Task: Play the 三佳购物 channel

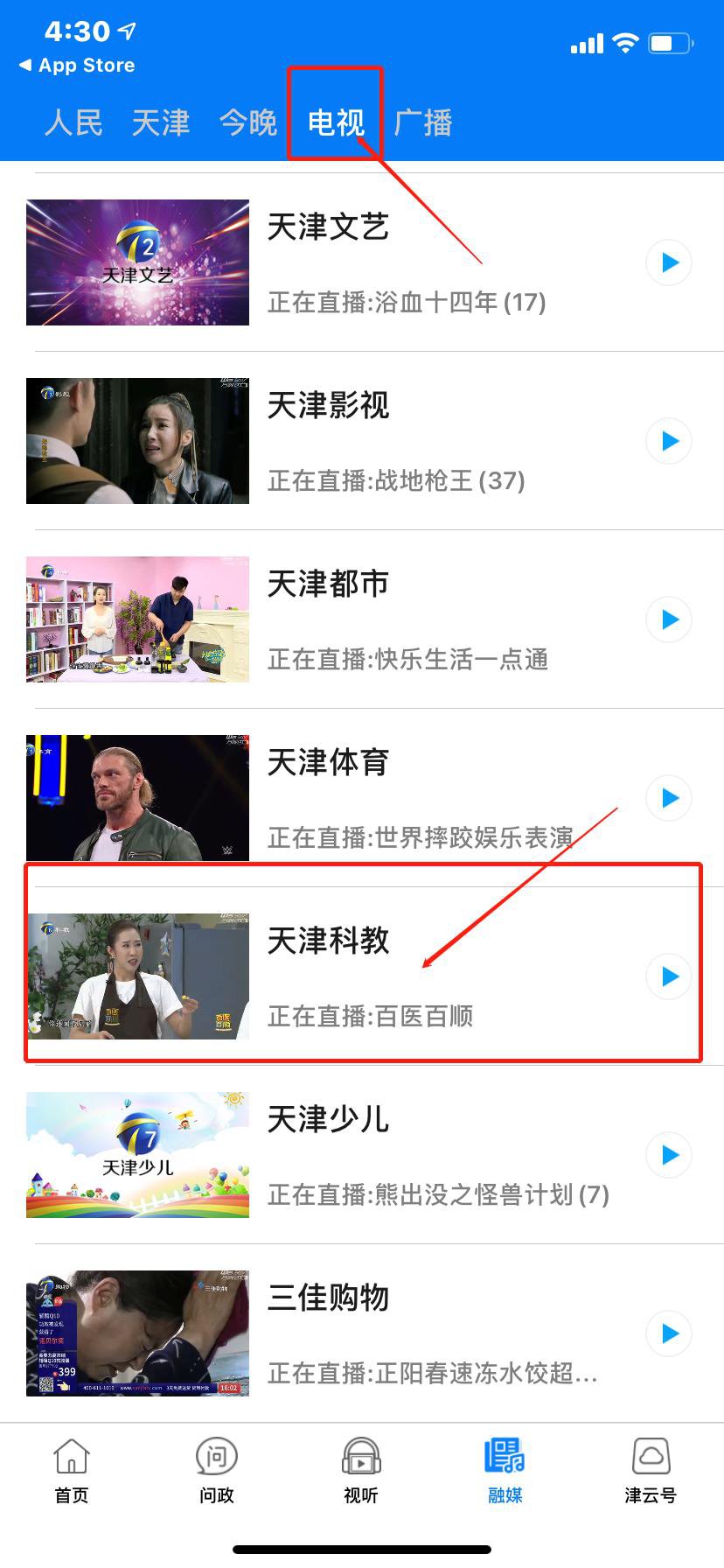Action: click(669, 1333)
